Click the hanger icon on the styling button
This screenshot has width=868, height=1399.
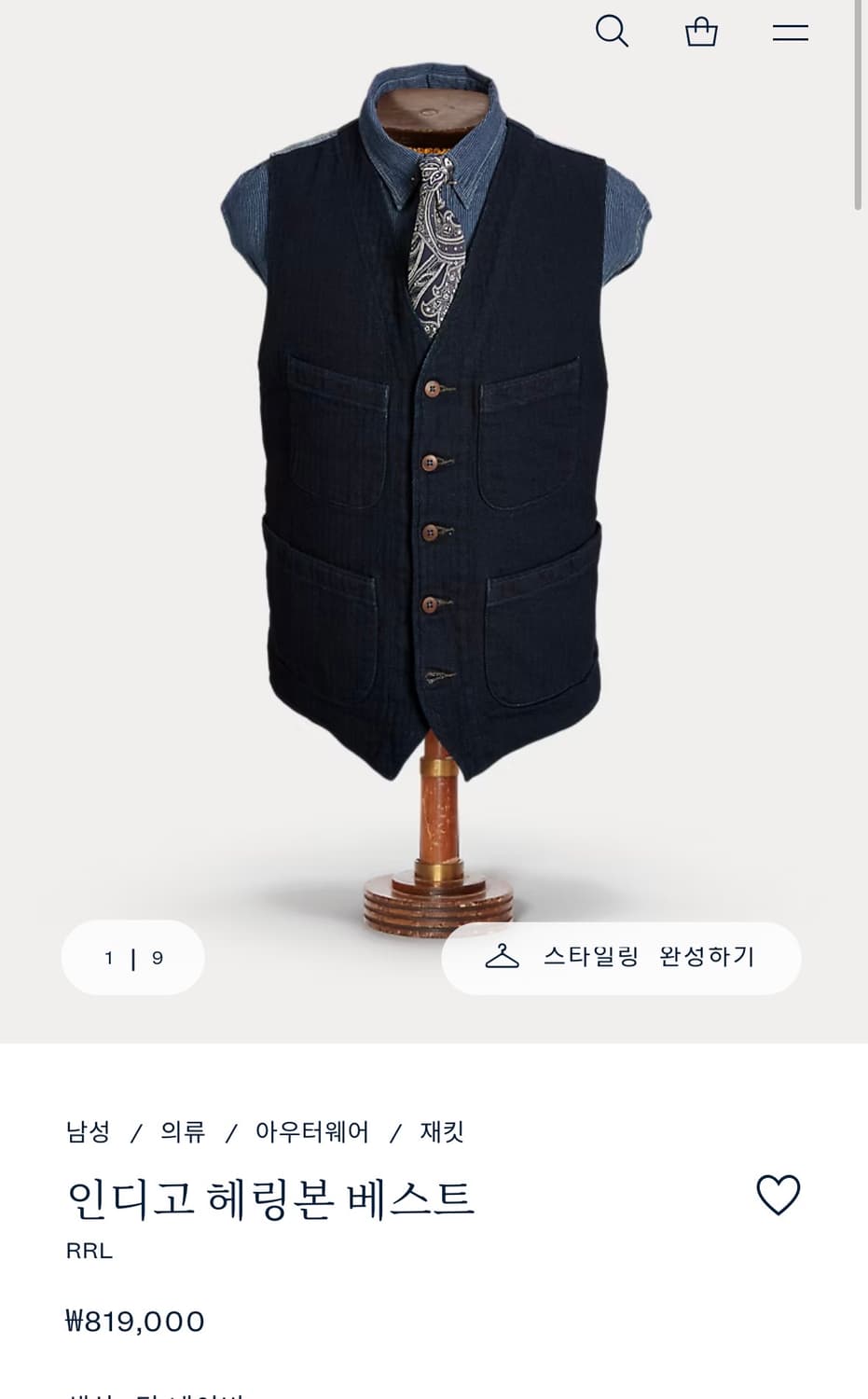click(504, 957)
